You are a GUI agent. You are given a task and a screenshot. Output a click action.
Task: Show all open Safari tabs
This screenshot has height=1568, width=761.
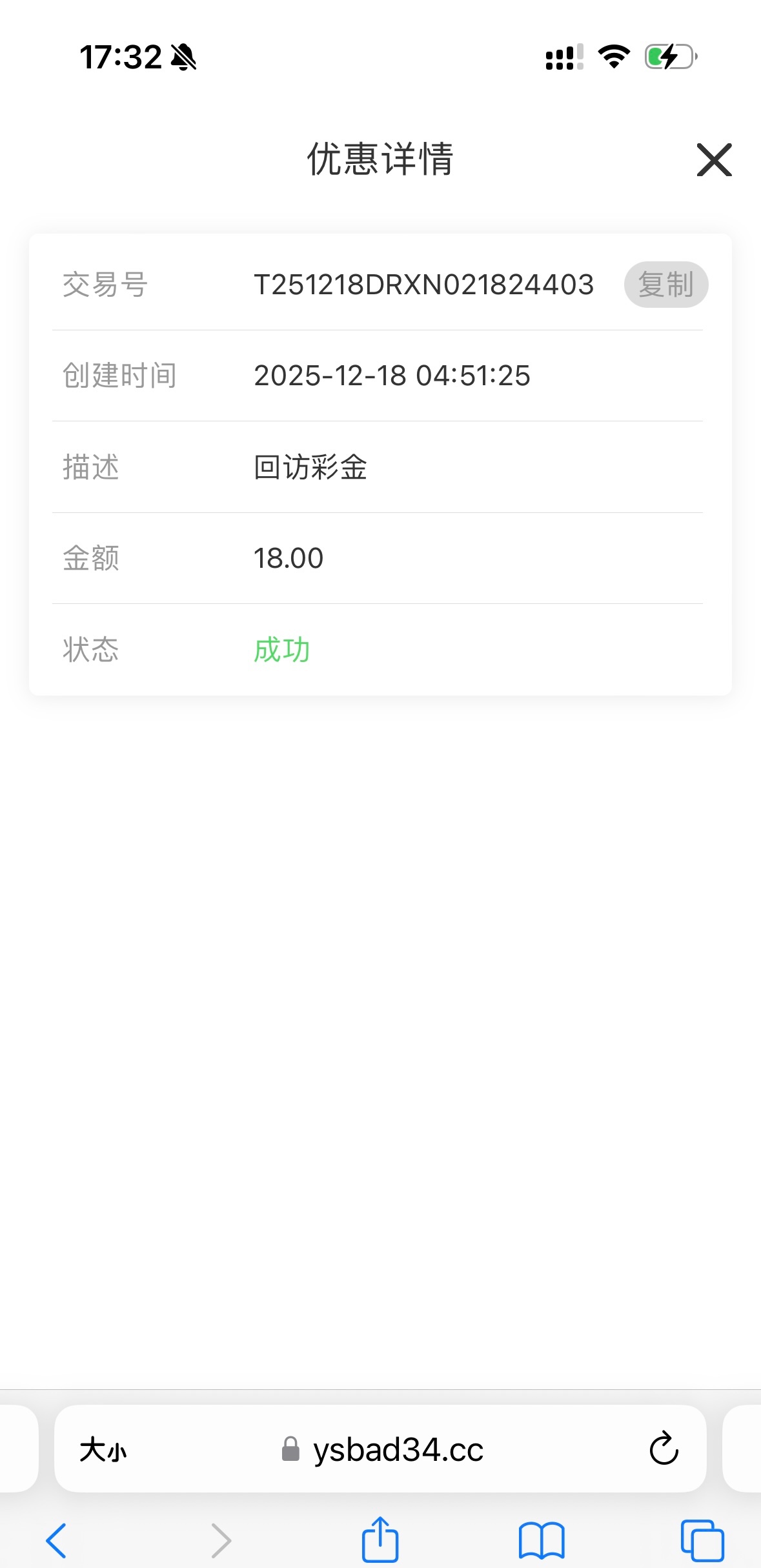(x=702, y=1540)
